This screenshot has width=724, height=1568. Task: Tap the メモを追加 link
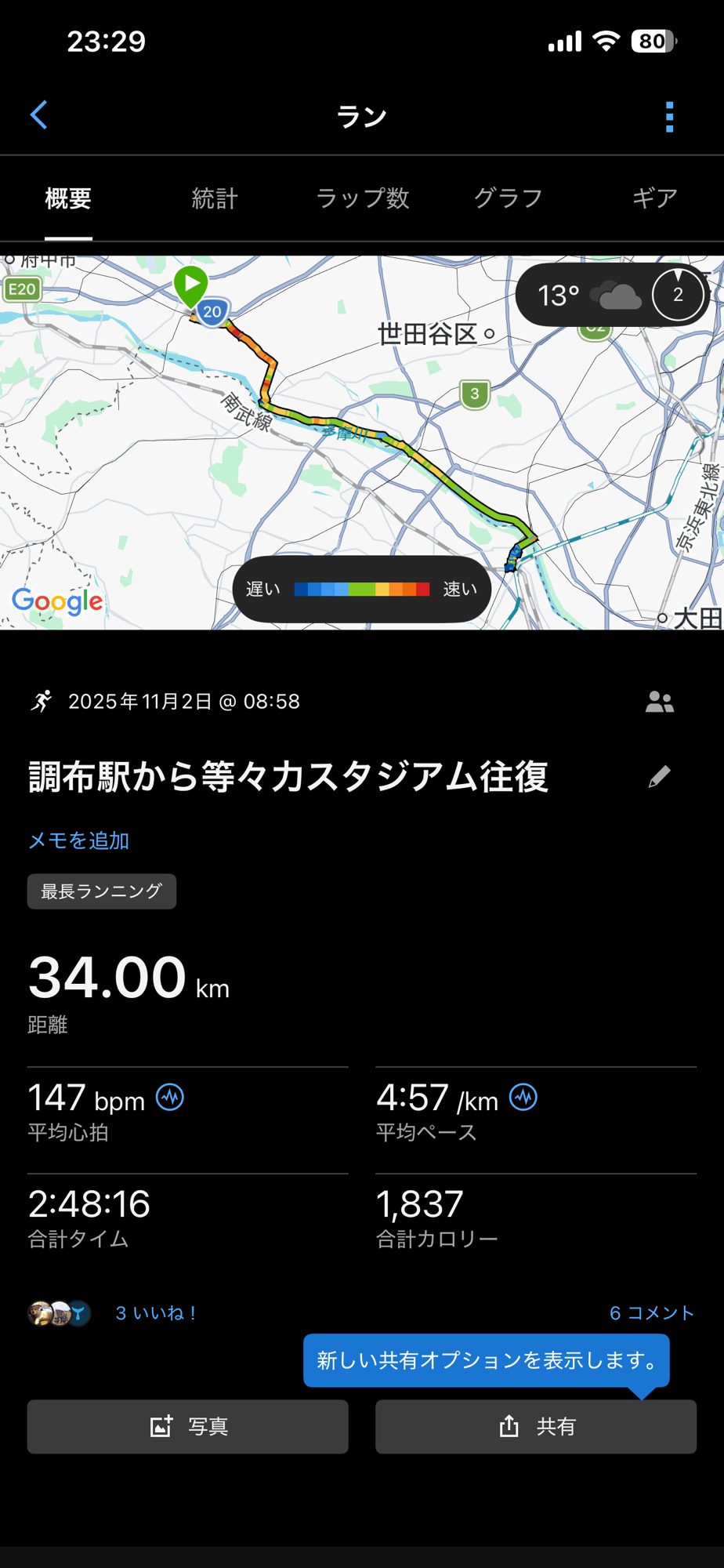tap(78, 840)
